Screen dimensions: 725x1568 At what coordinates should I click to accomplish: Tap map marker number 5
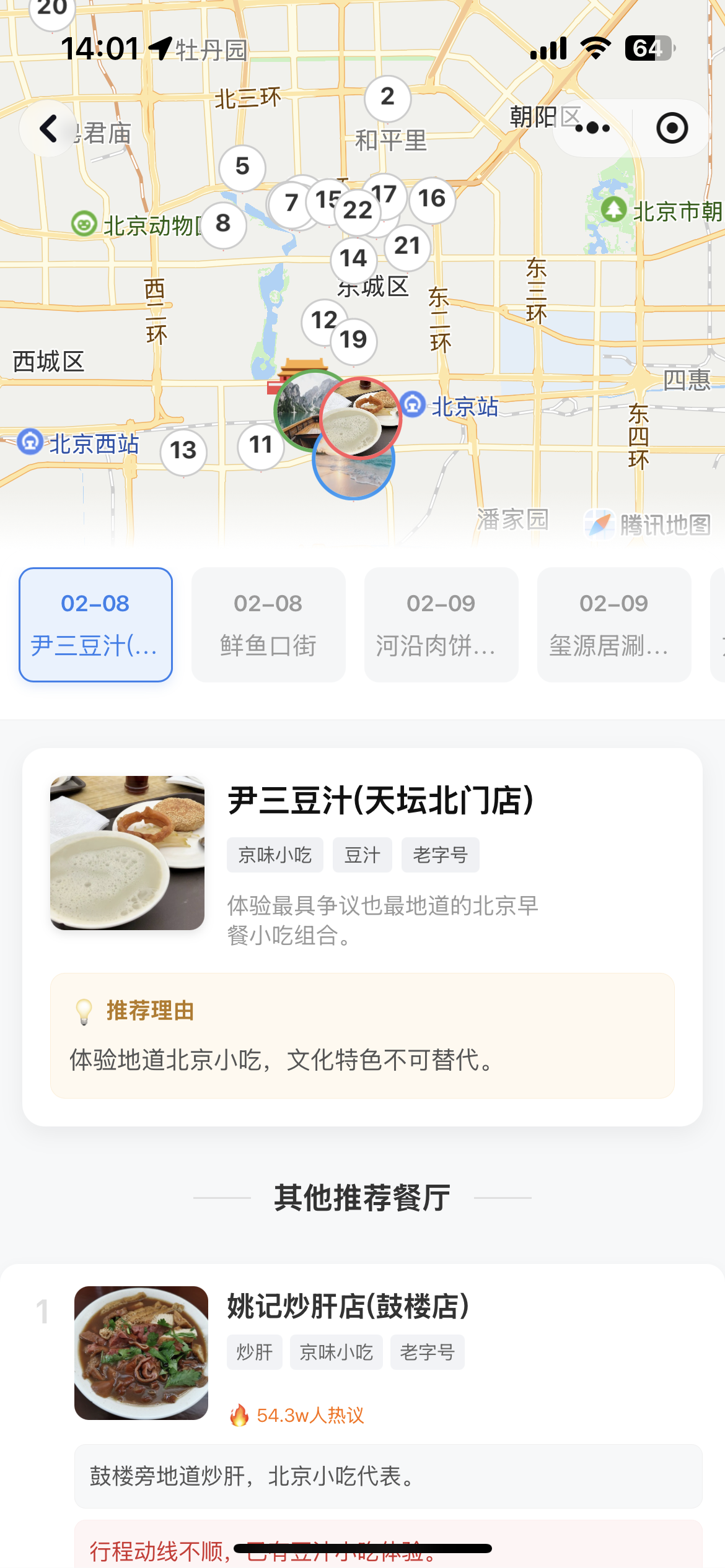click(242, 167)
